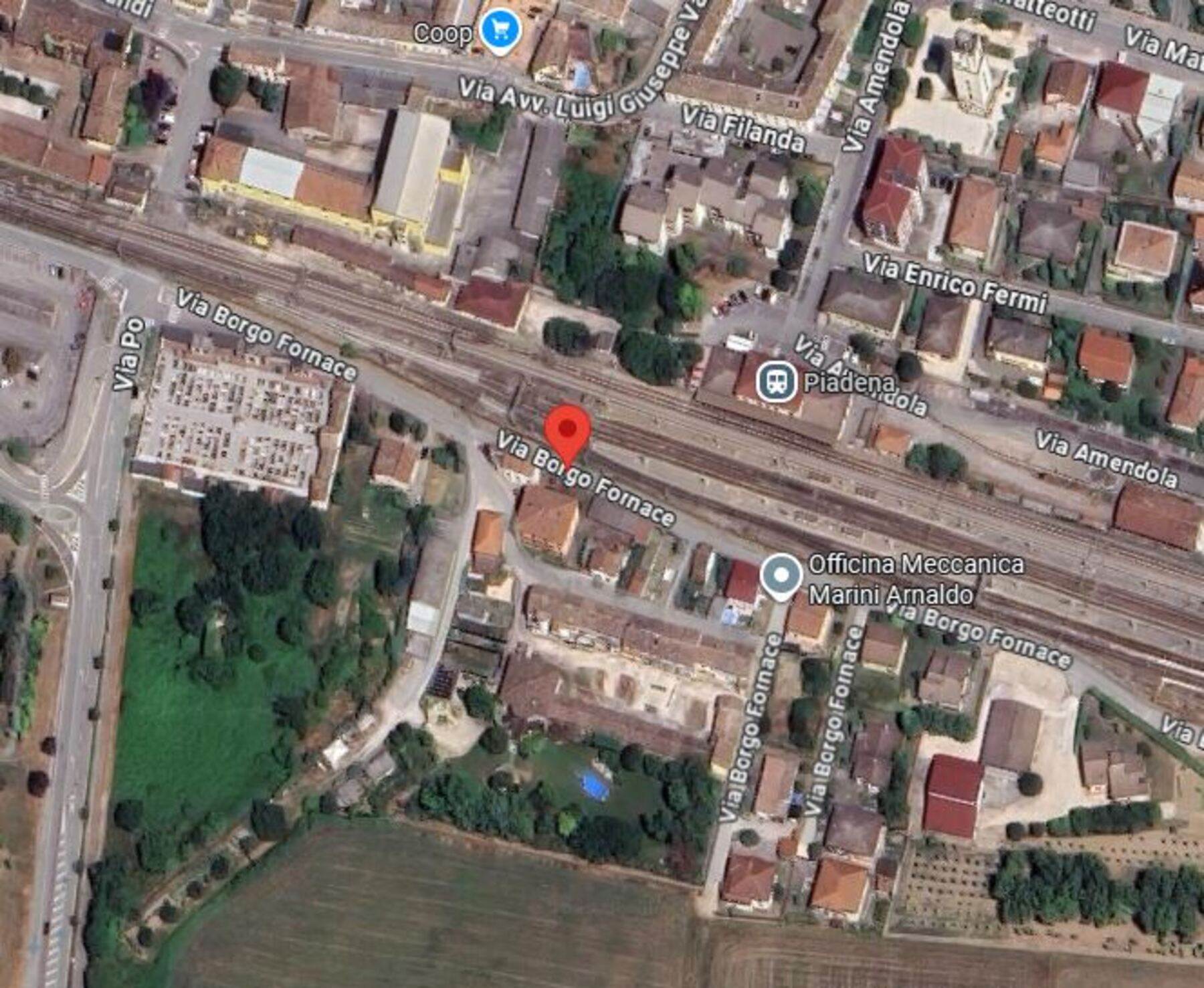Open Officina Meccanica Marini Arnaldo place marker
The image size is (1204, 988).
click(x=781, y=576)
